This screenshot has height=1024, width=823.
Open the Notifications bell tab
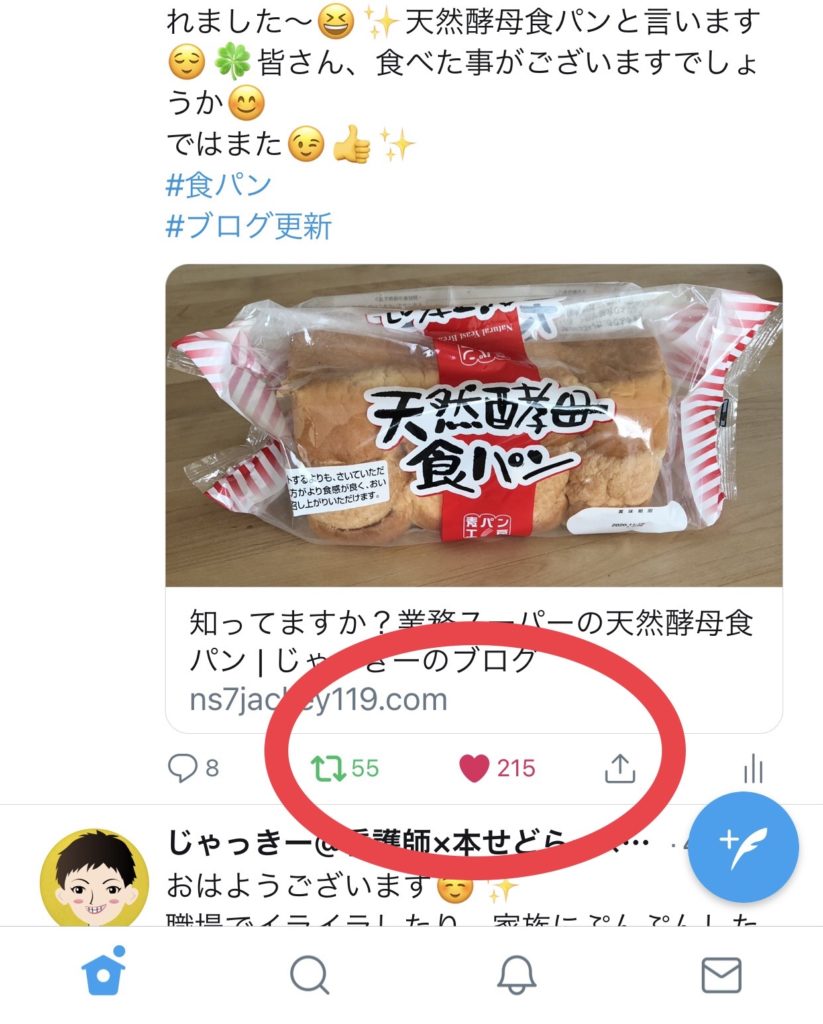click(516, 974)
